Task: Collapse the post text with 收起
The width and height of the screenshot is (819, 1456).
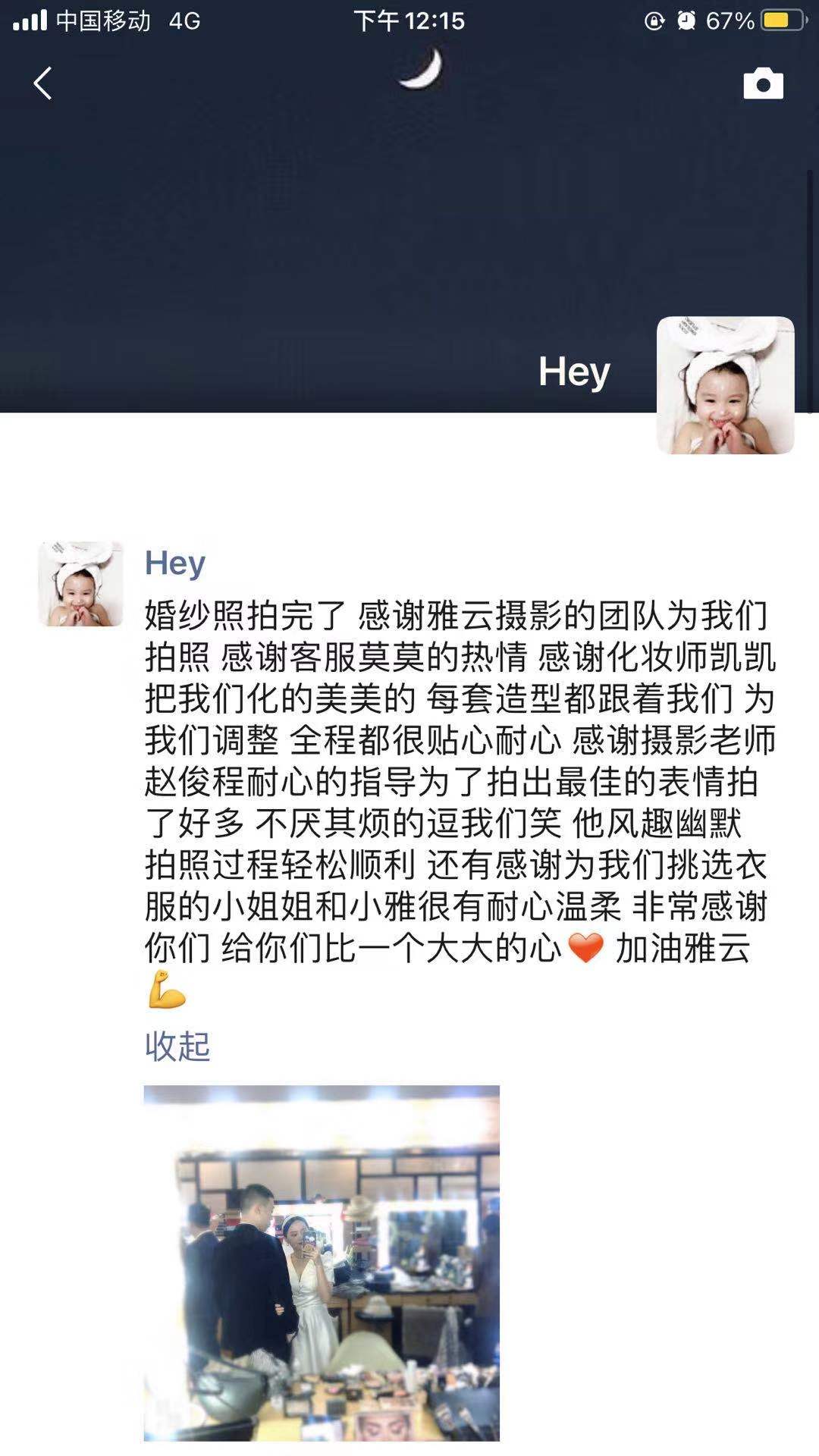Action: coord(177,1046)
